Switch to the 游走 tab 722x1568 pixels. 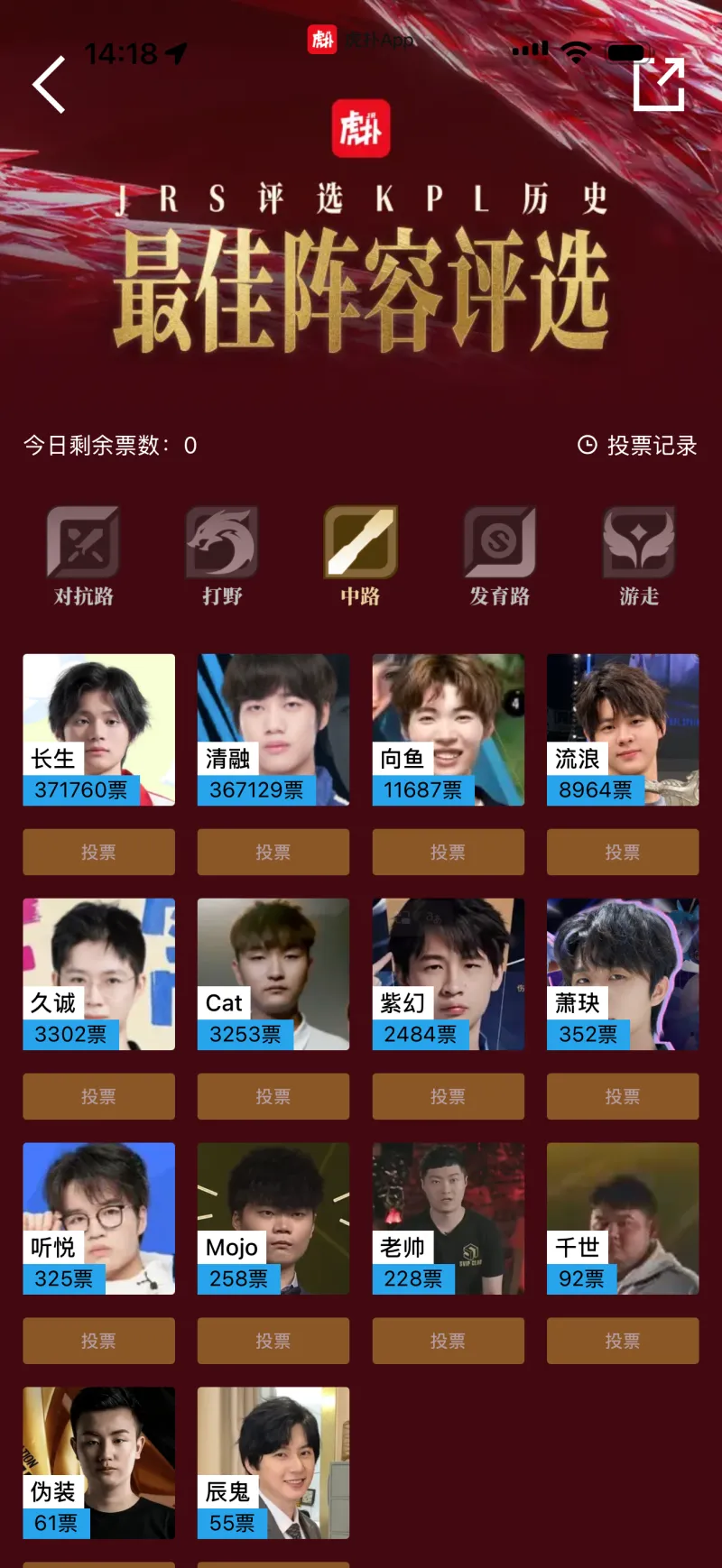[638, 556]
